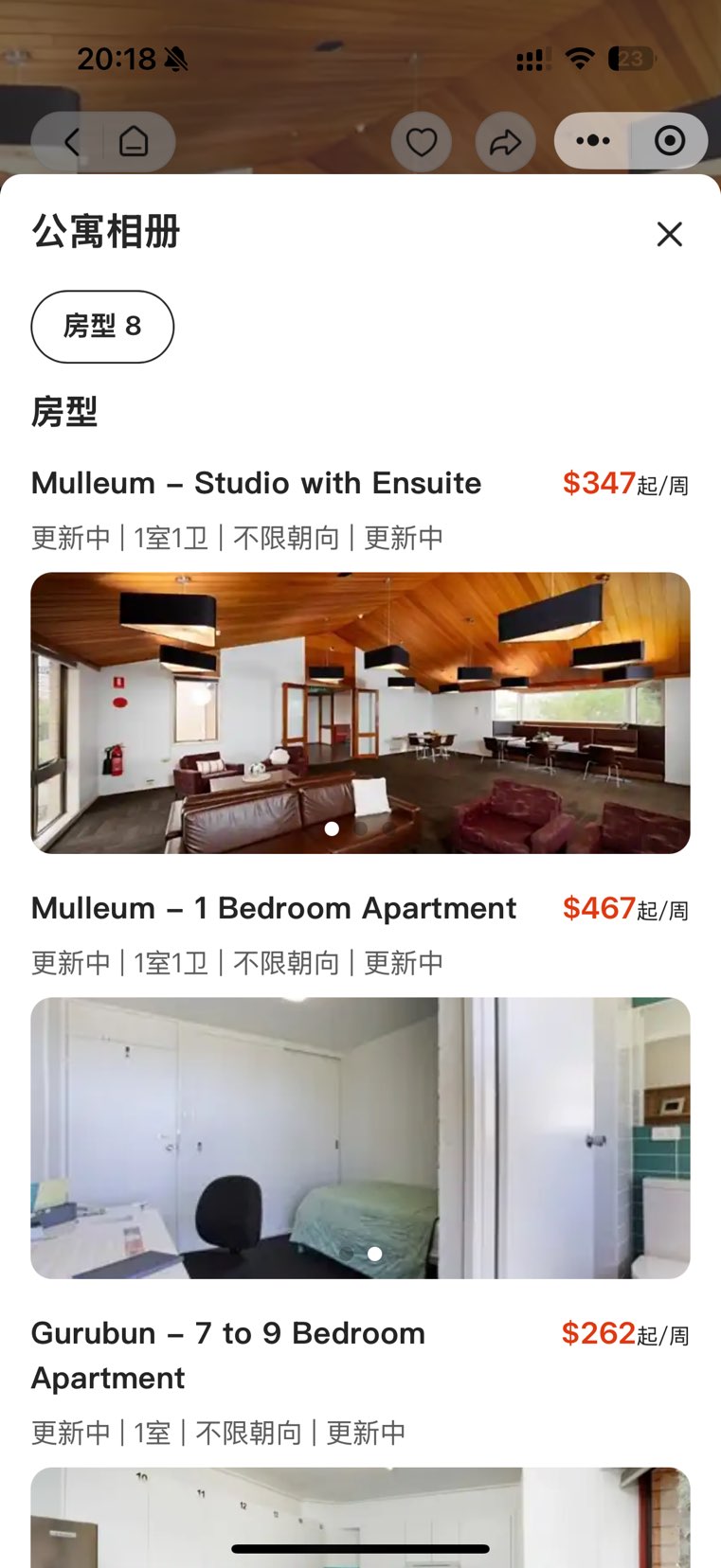This screenshot has height=1568, width=721.
Task: Return to the home page
Action: (134, 142)
